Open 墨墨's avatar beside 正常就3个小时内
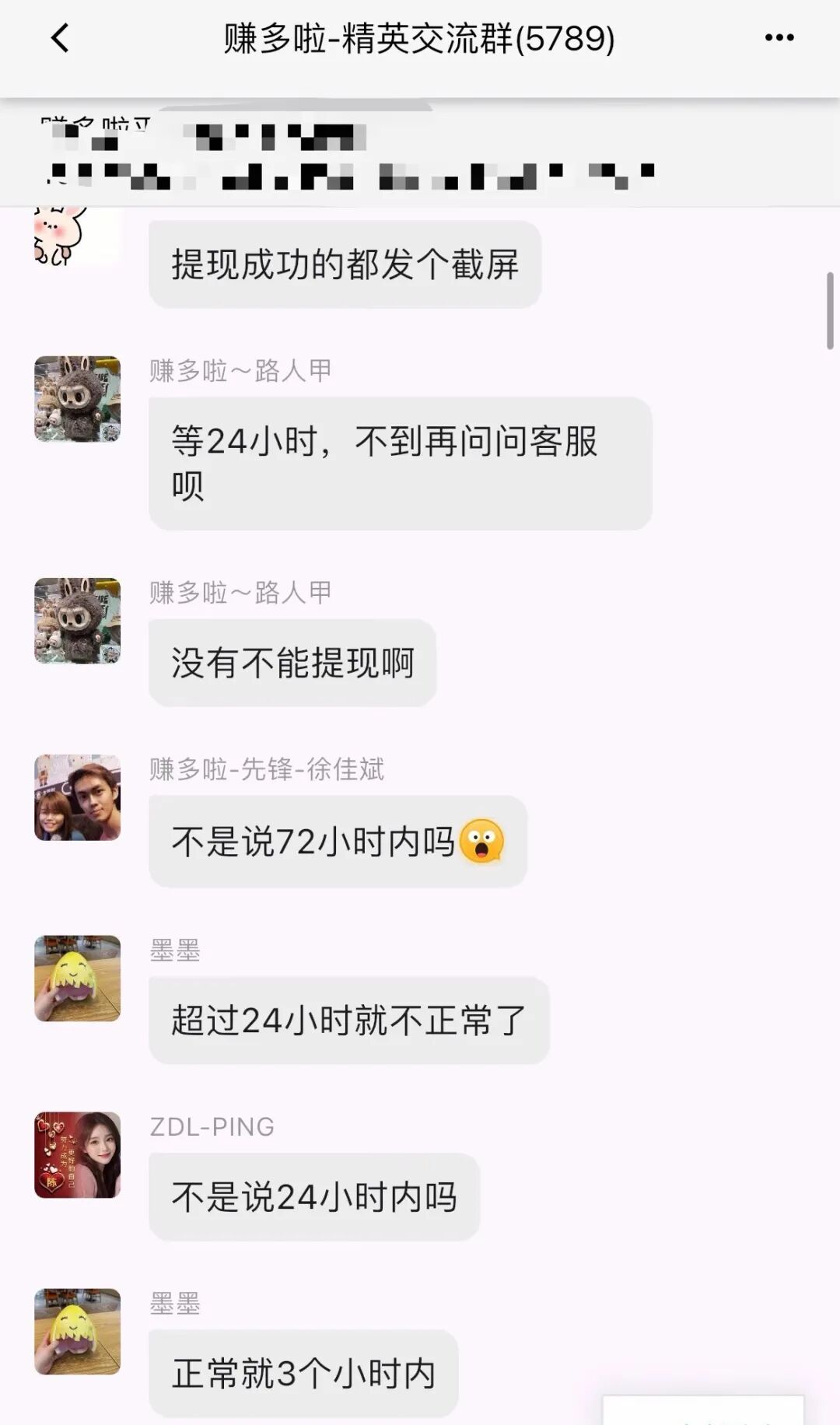This screenshot has height=1425, width=840. (77, 1331)
